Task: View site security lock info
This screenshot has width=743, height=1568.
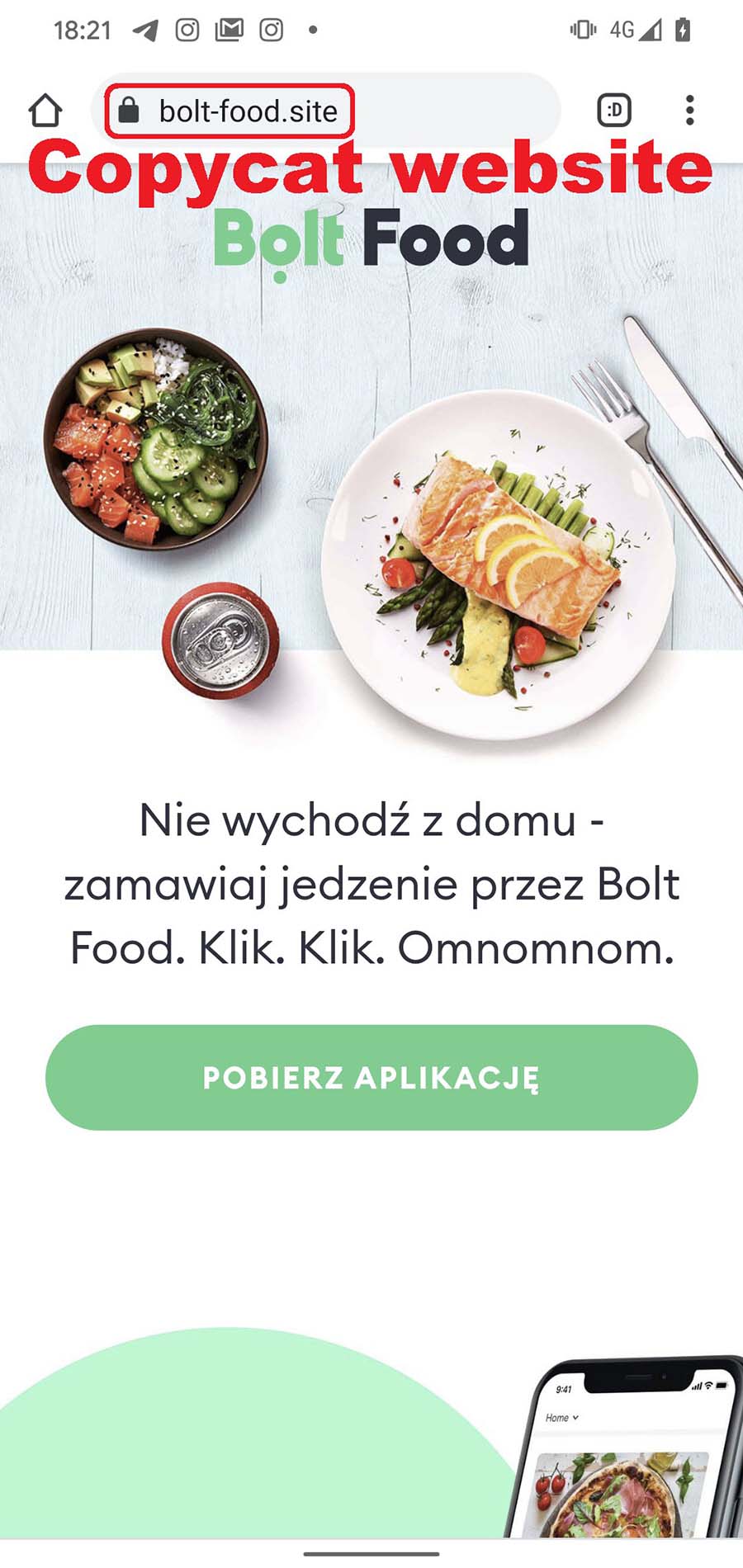Action: click(128, 111)
